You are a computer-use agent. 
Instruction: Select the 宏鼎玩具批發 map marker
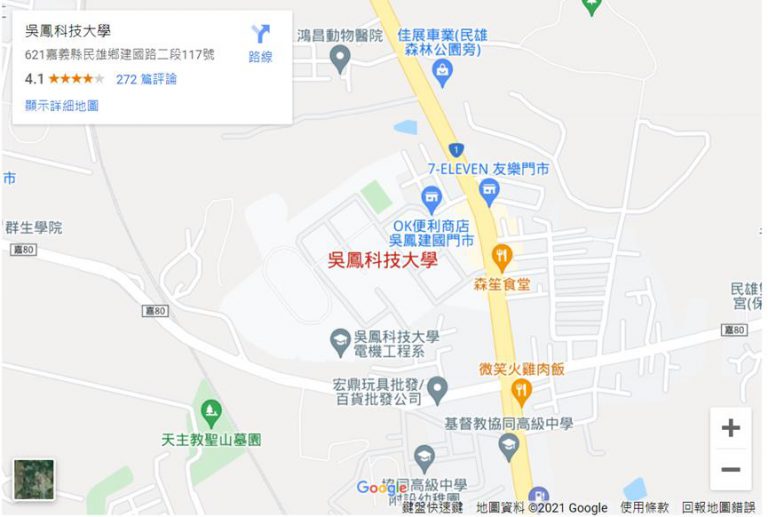click(x=437, y=387)
